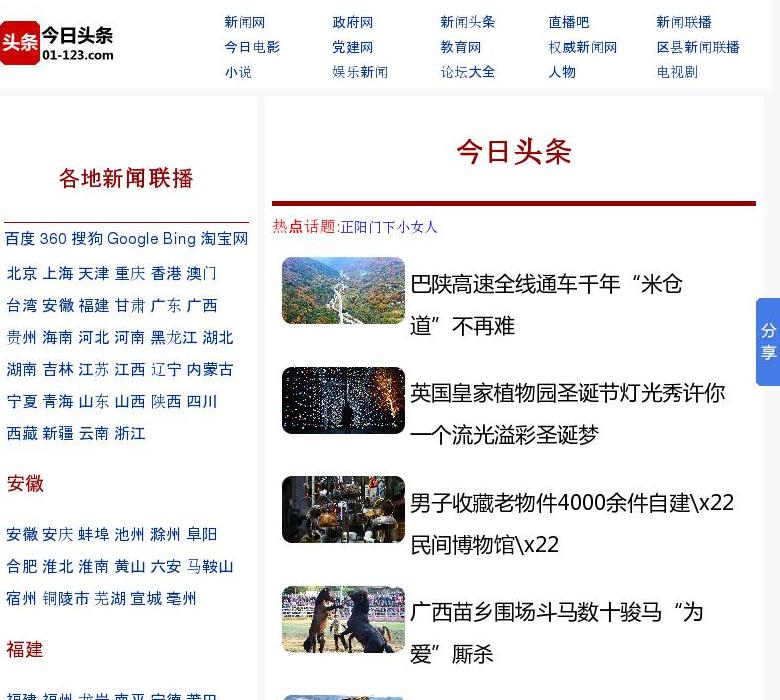780x700 pixels.
Task: Open 今日电影 page
Action: coord(251,47)
